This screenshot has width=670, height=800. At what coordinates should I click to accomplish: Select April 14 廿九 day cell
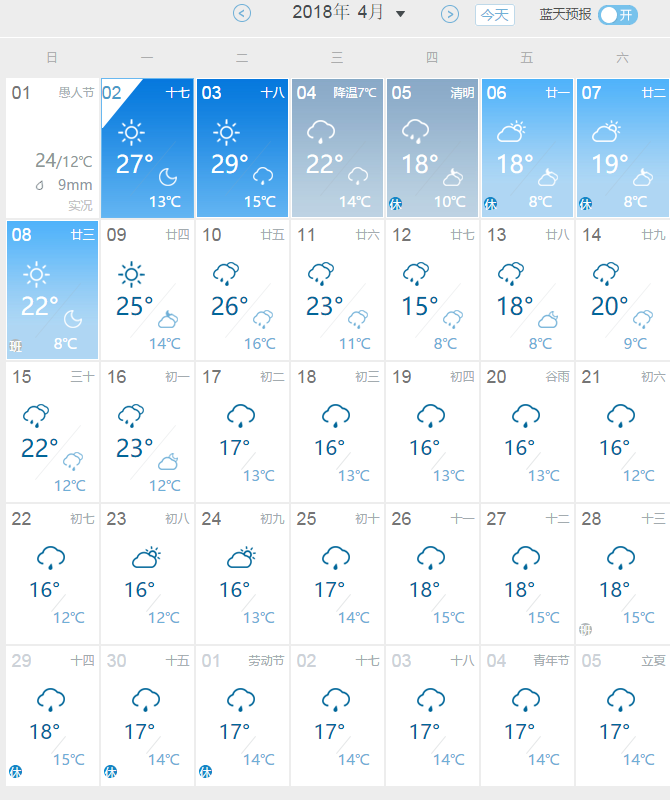(x=622, y=290)
